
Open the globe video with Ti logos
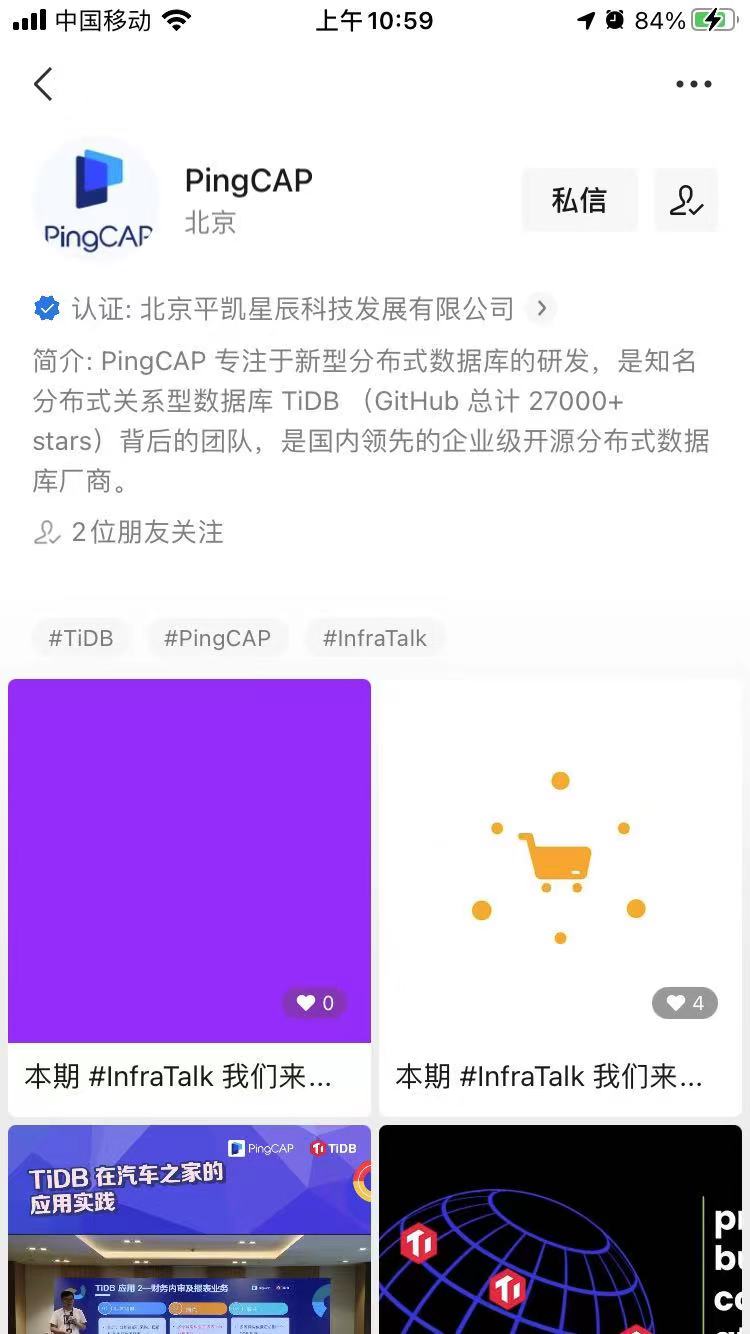point(560,1229)
